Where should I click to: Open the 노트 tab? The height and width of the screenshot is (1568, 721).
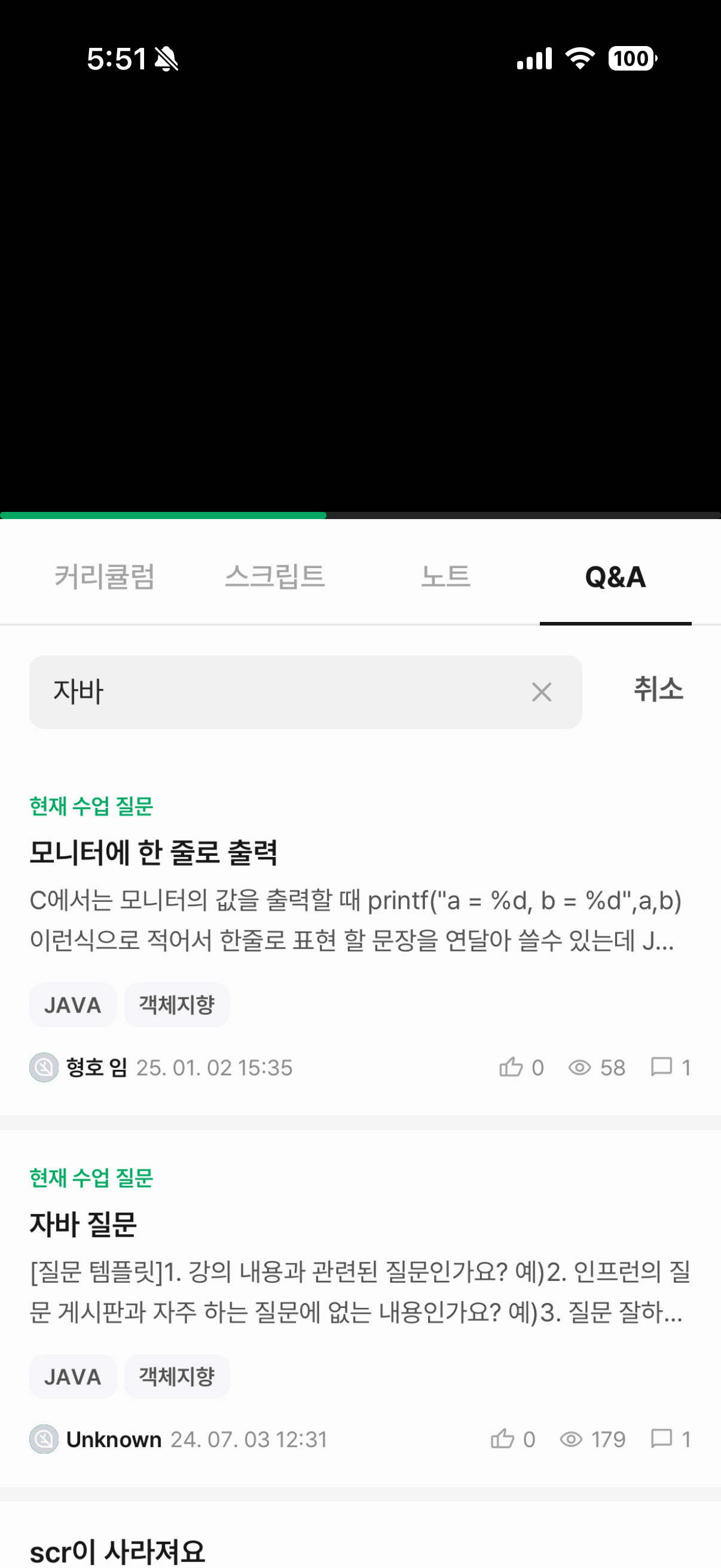tap(445, 576)
